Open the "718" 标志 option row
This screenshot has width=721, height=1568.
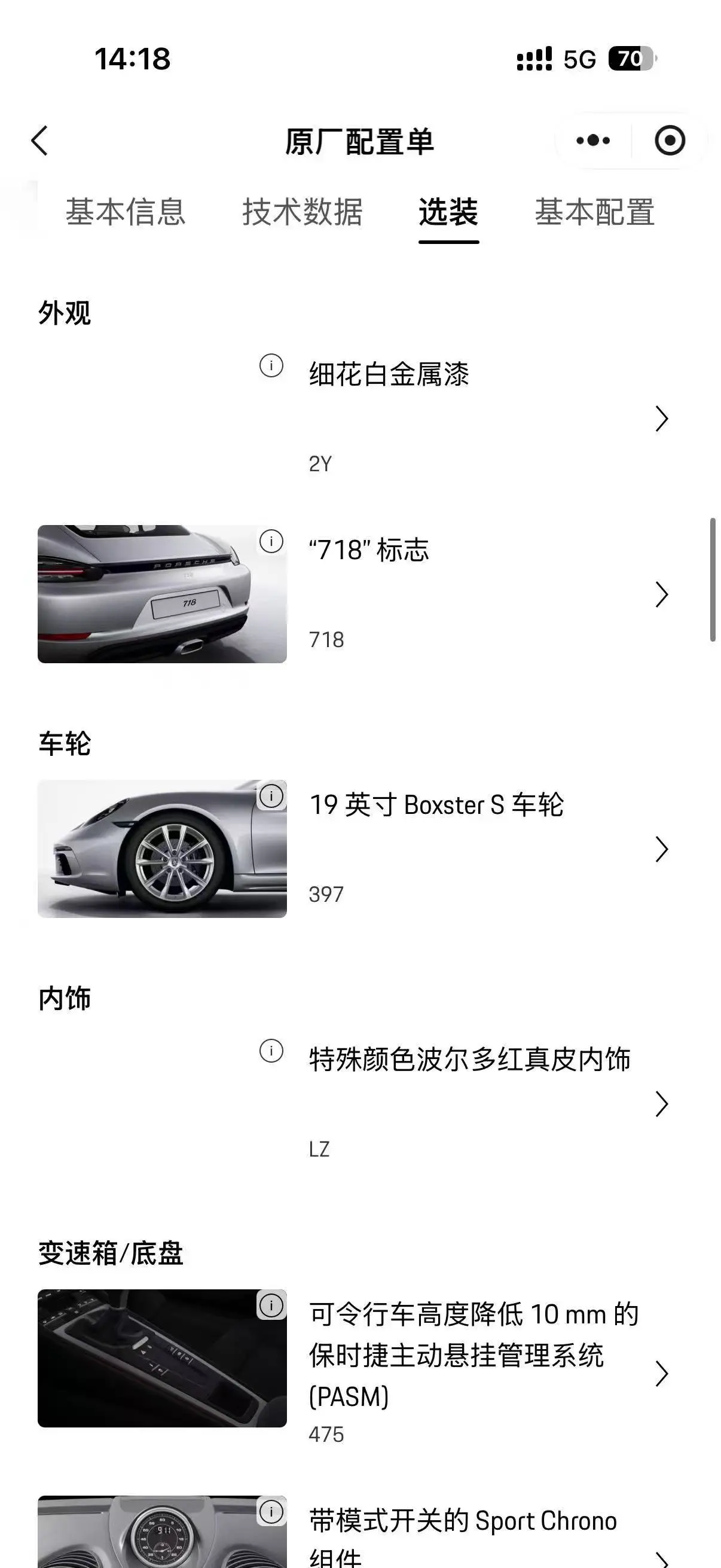click(475, 594)
